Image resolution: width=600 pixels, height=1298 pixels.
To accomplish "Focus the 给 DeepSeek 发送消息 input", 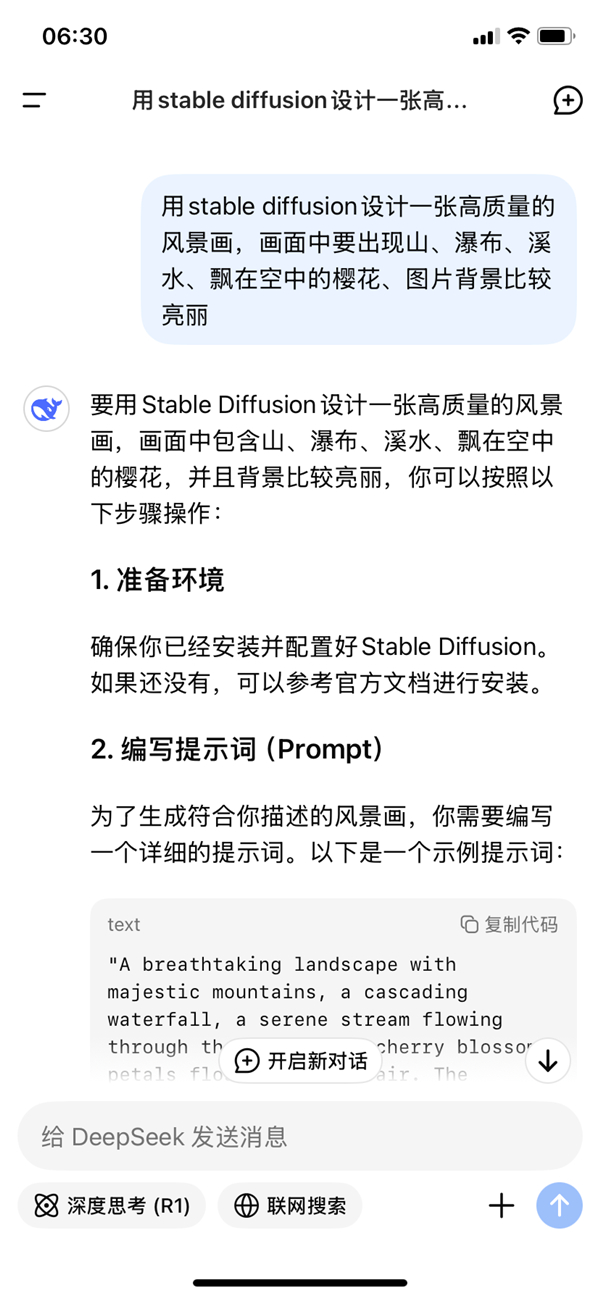I will (x=300, y=1136).
